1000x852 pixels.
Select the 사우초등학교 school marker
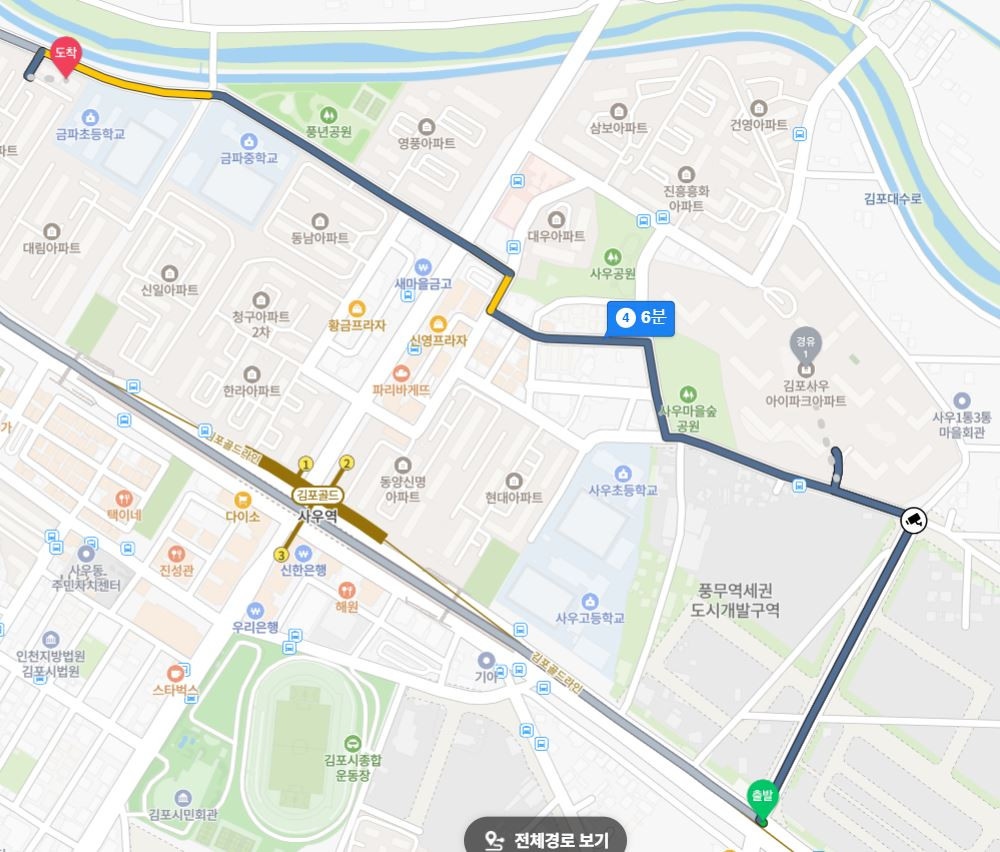coord(622,473)
